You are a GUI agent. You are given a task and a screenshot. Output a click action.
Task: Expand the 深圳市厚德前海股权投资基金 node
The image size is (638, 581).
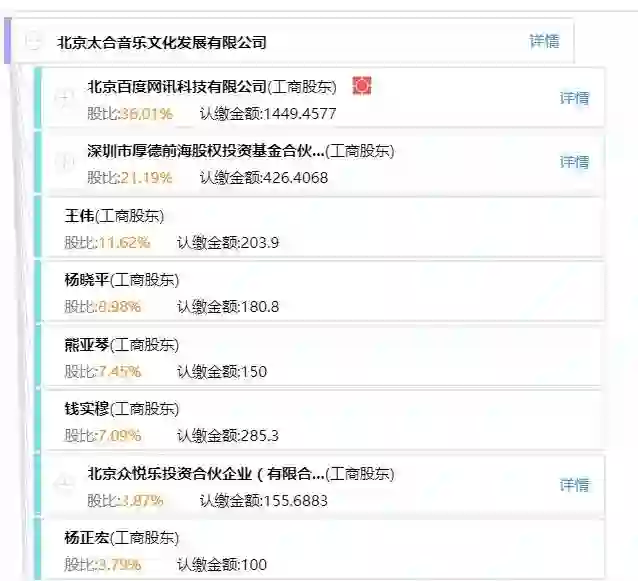(64, 163)
